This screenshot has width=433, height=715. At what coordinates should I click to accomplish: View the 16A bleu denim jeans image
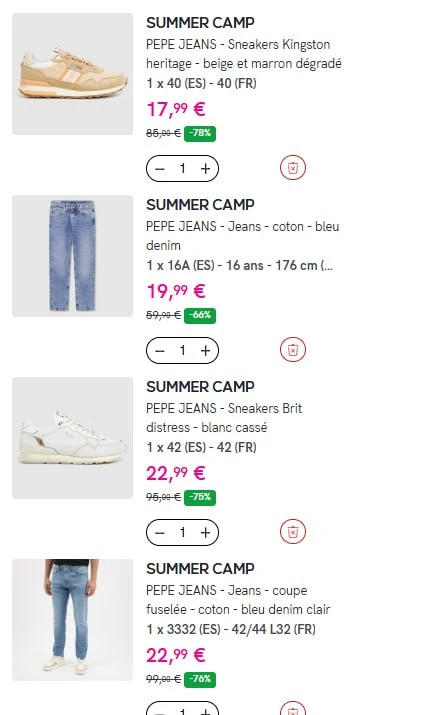[72, 256]
